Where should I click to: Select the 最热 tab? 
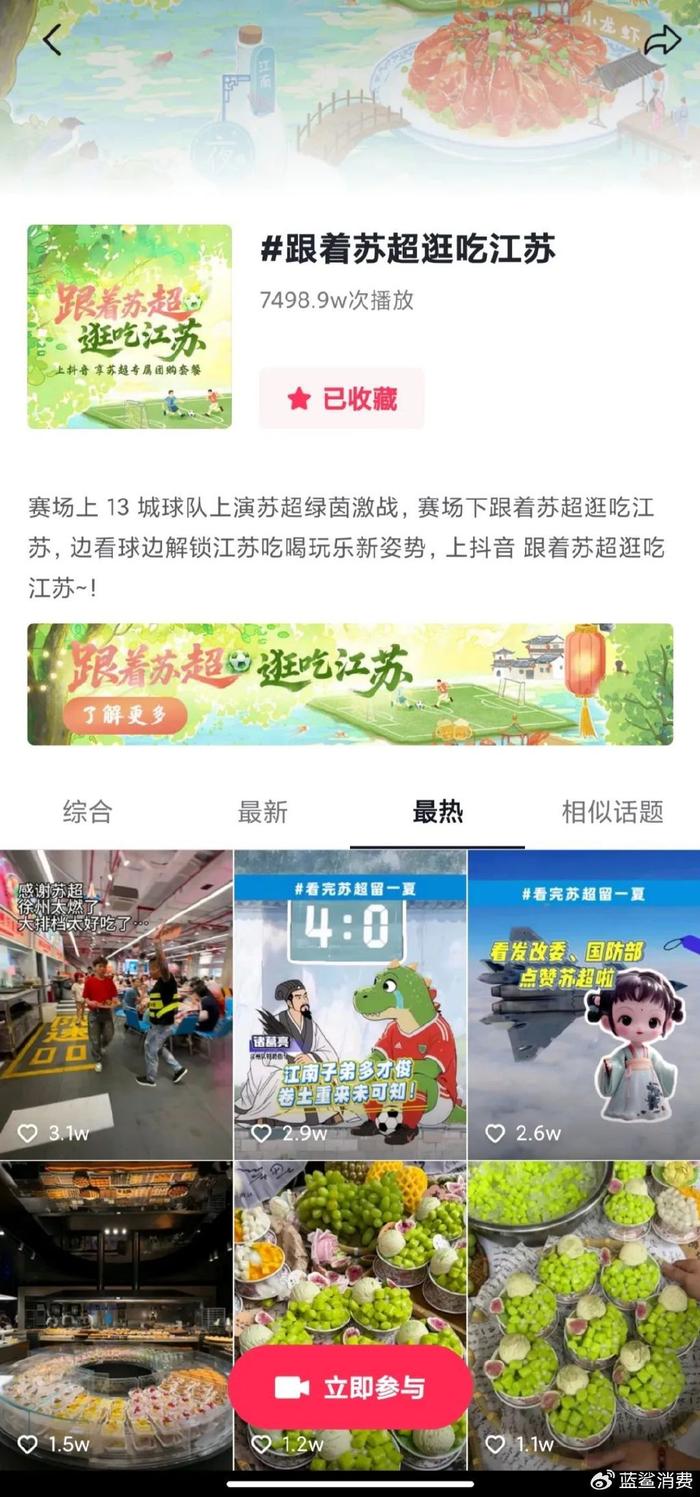coord(438,811)
